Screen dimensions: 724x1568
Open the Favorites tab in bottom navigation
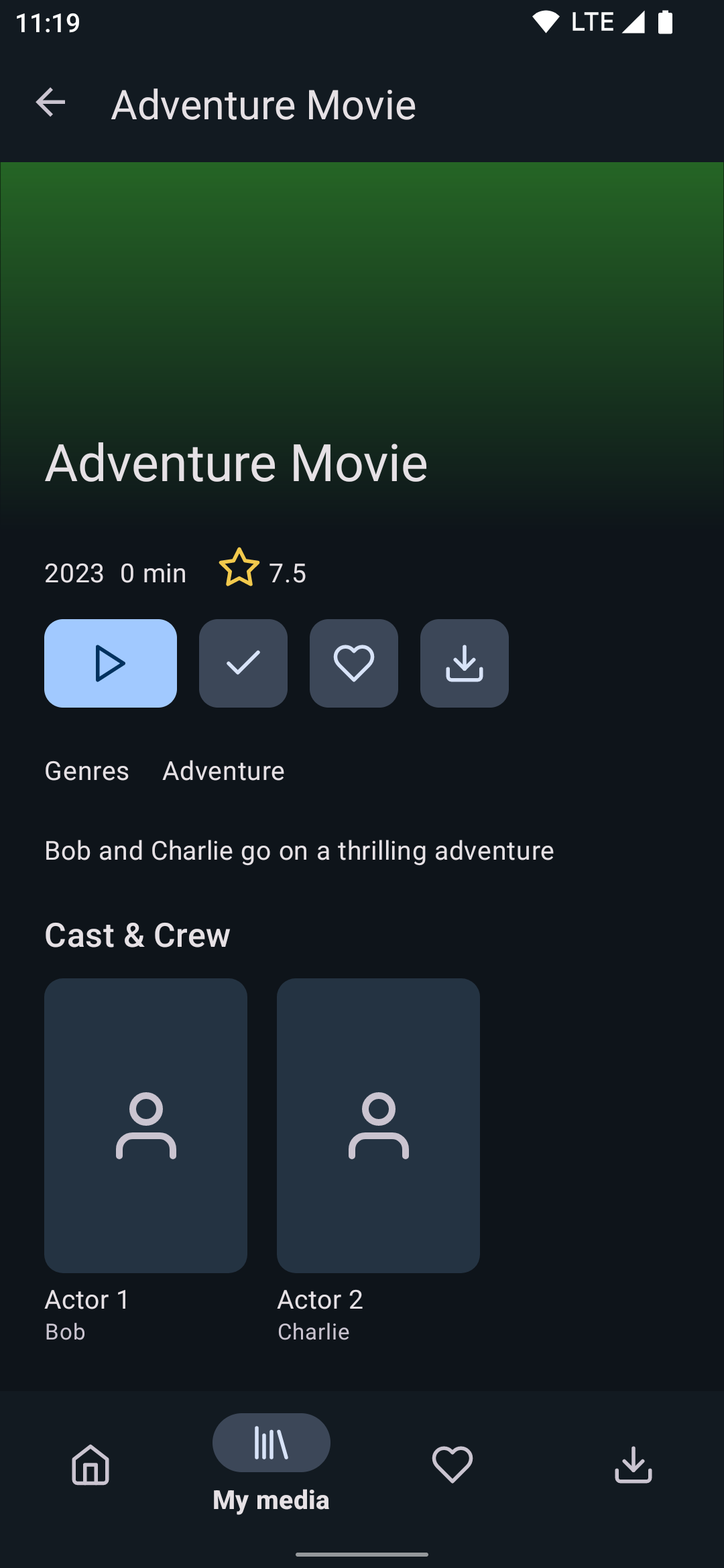pos(452,1465)
